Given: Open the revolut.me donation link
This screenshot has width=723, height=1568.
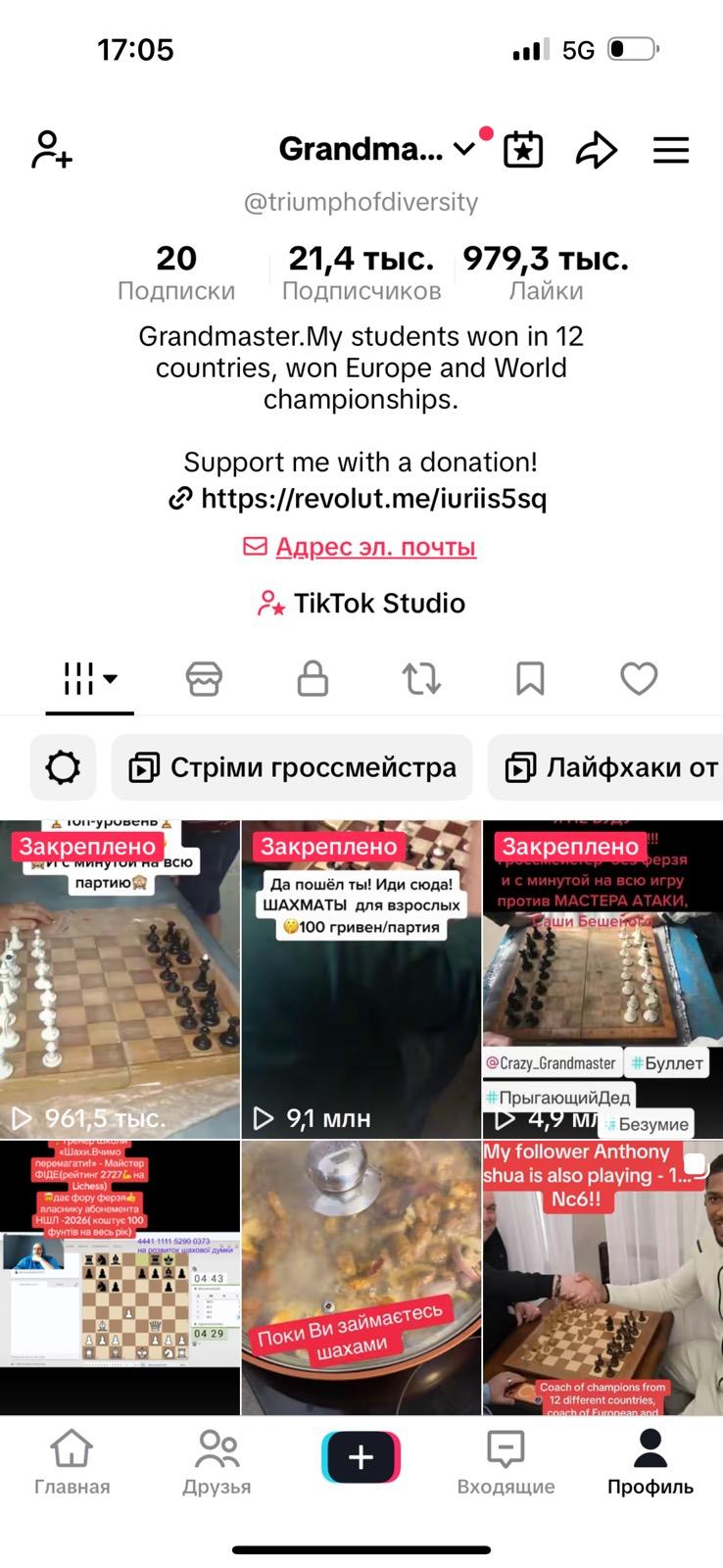Looking at the screenshot, I should (361, 499).
